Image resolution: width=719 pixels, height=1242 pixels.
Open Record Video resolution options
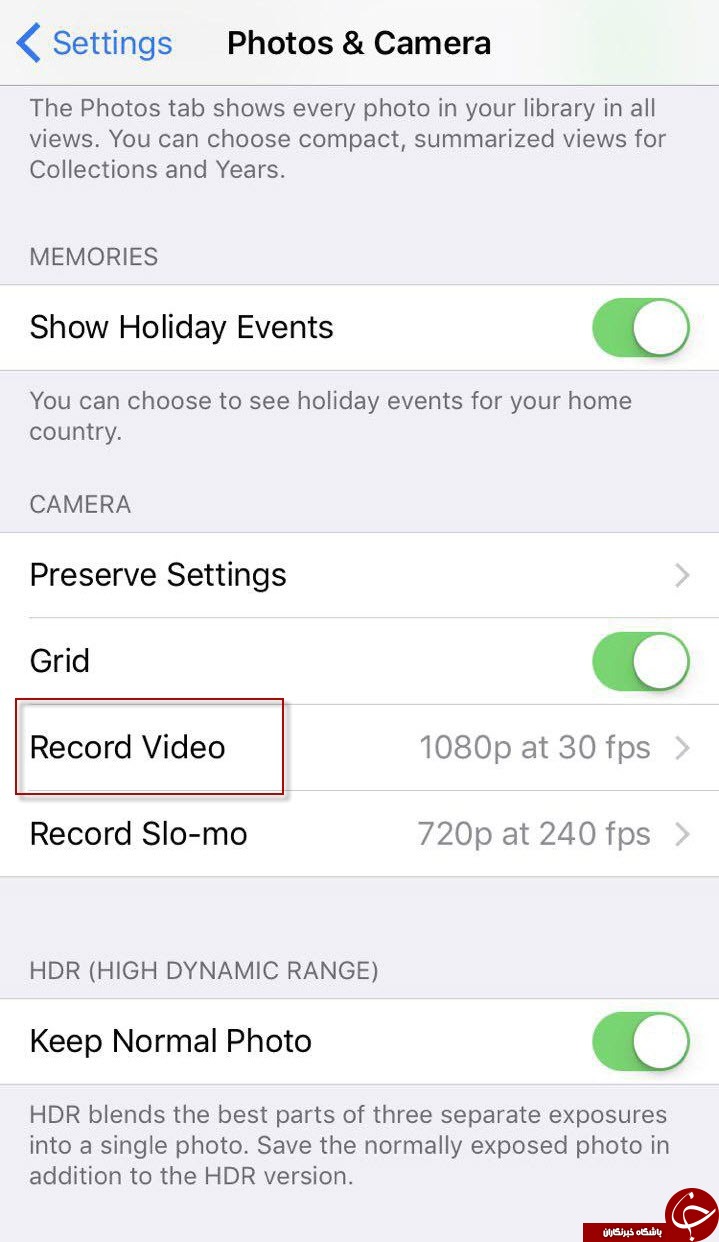(x=359, y=748)
